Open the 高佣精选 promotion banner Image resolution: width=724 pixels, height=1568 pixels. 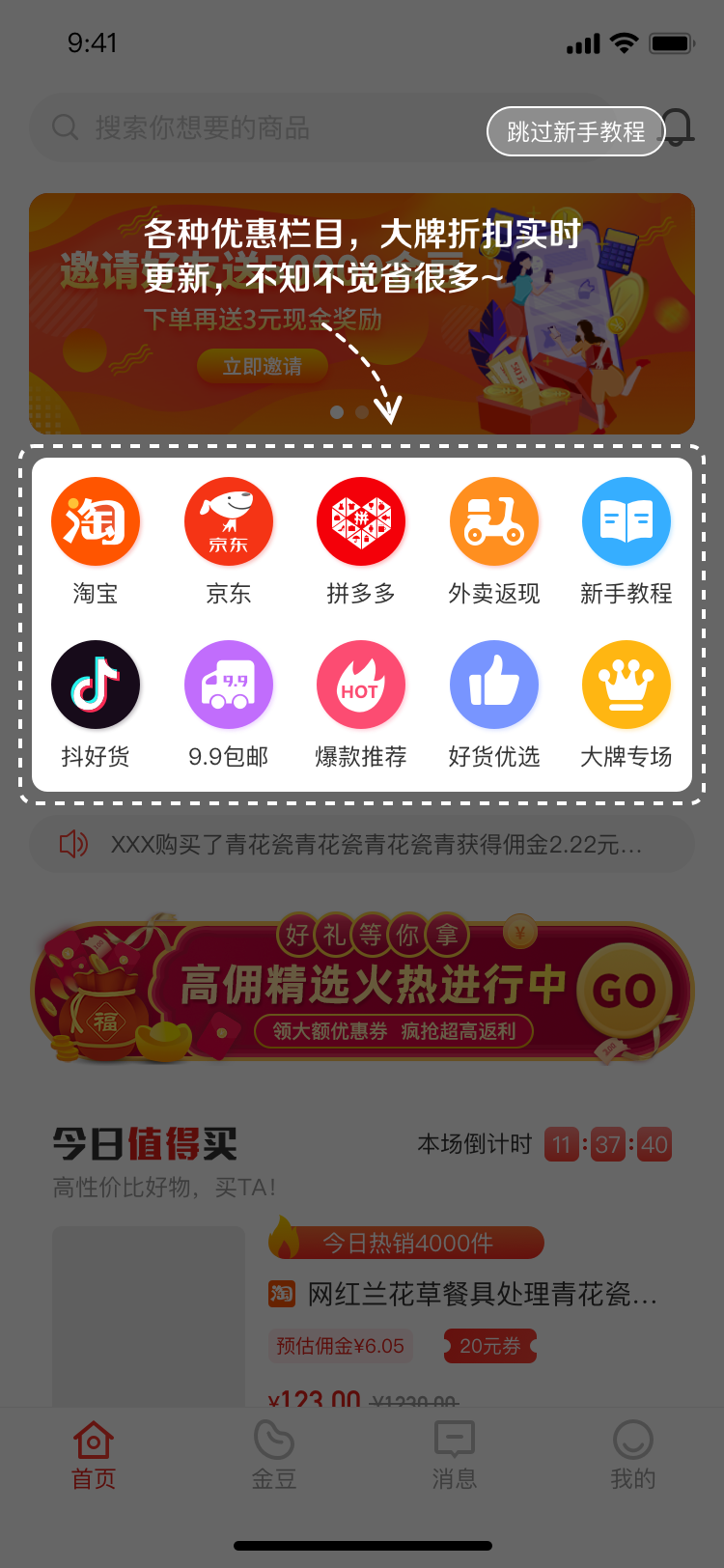tap(362, 988)
